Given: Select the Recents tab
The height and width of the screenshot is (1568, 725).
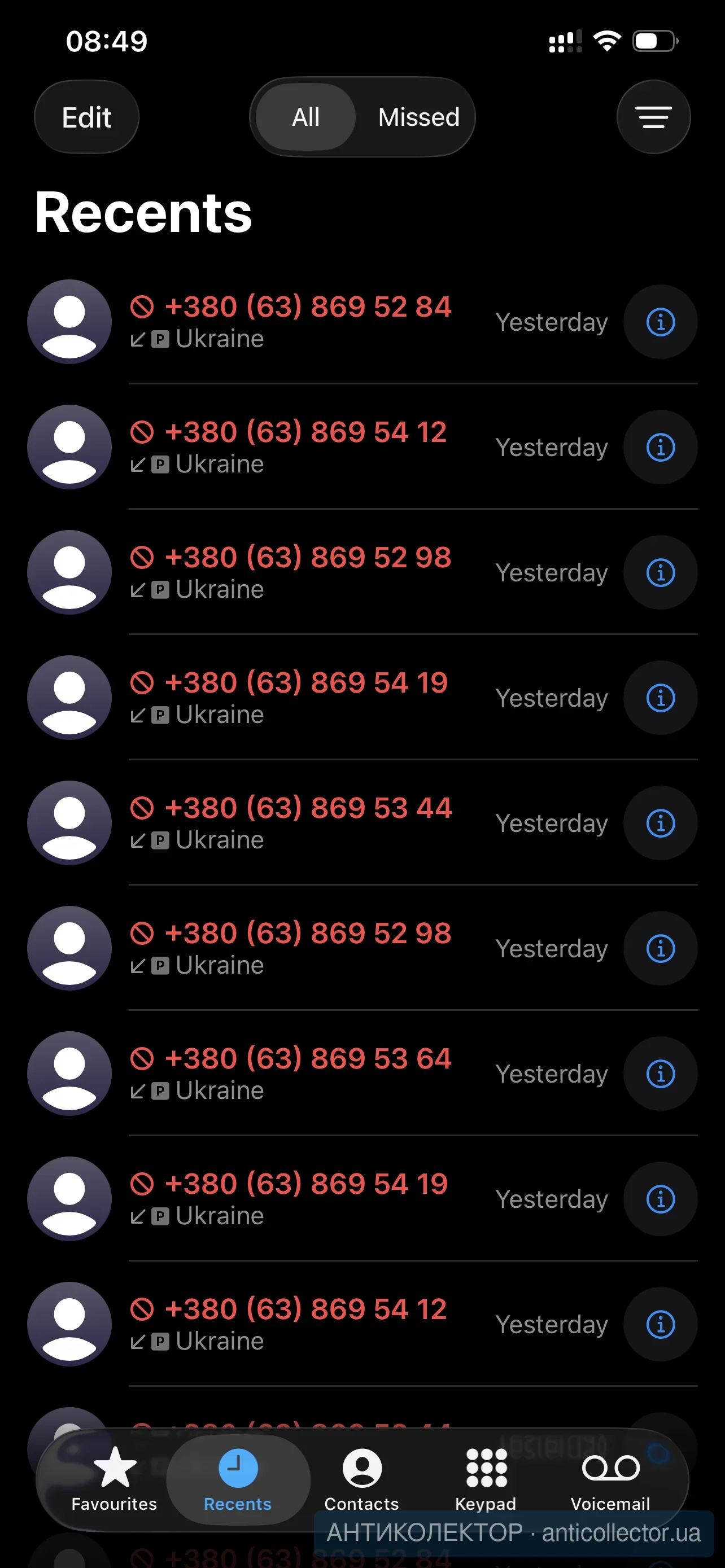Looking at the screenshot, I should click(x=238, y=1478).
